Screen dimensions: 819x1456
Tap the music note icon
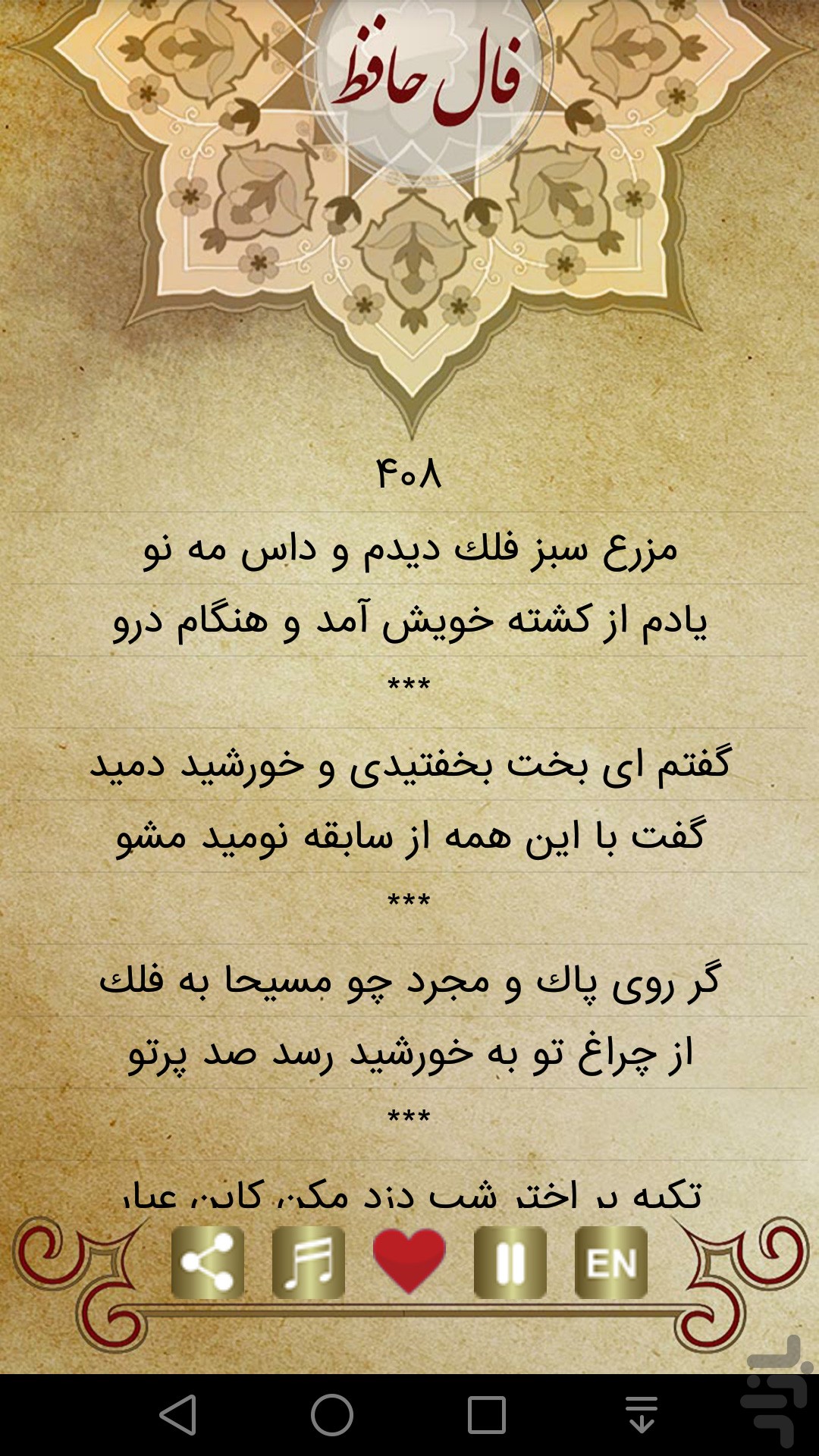coord(309,1263)
